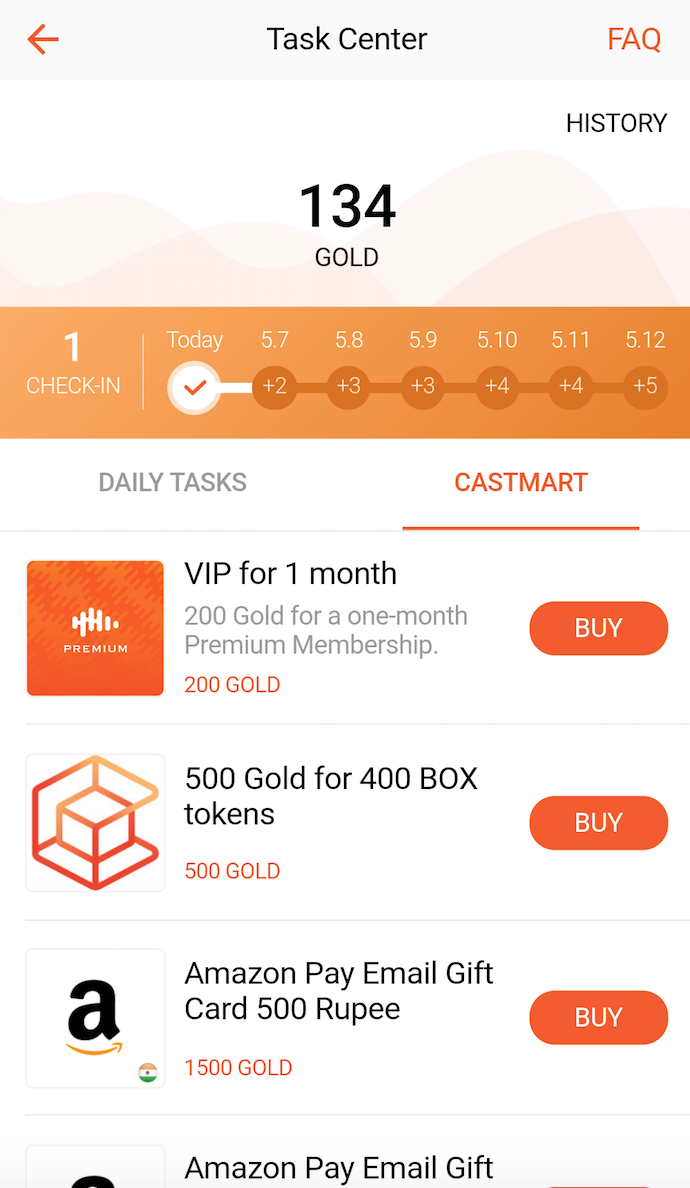Open the Amazon gift card image for 1500 Gold
This screenshot has height=1188, width=690.
pos(95,1017)
